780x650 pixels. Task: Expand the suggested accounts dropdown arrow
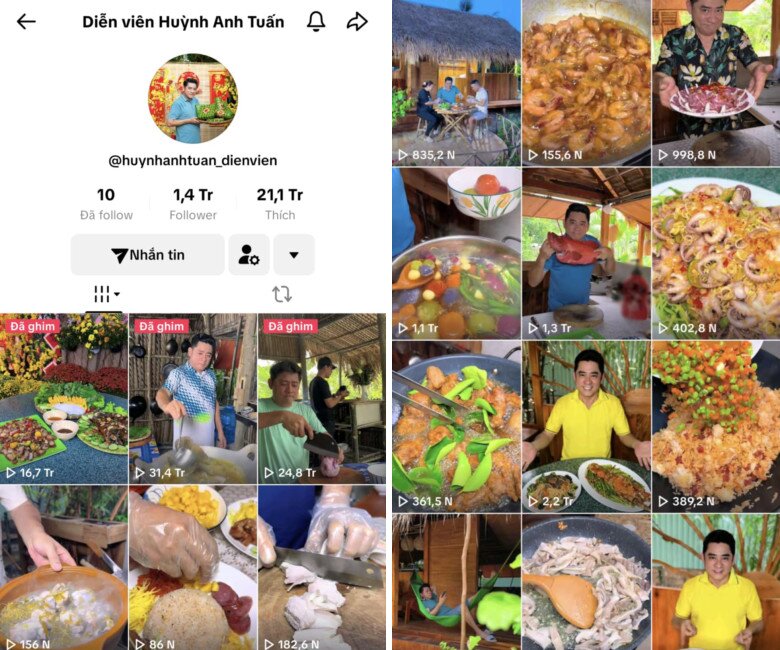293,255
